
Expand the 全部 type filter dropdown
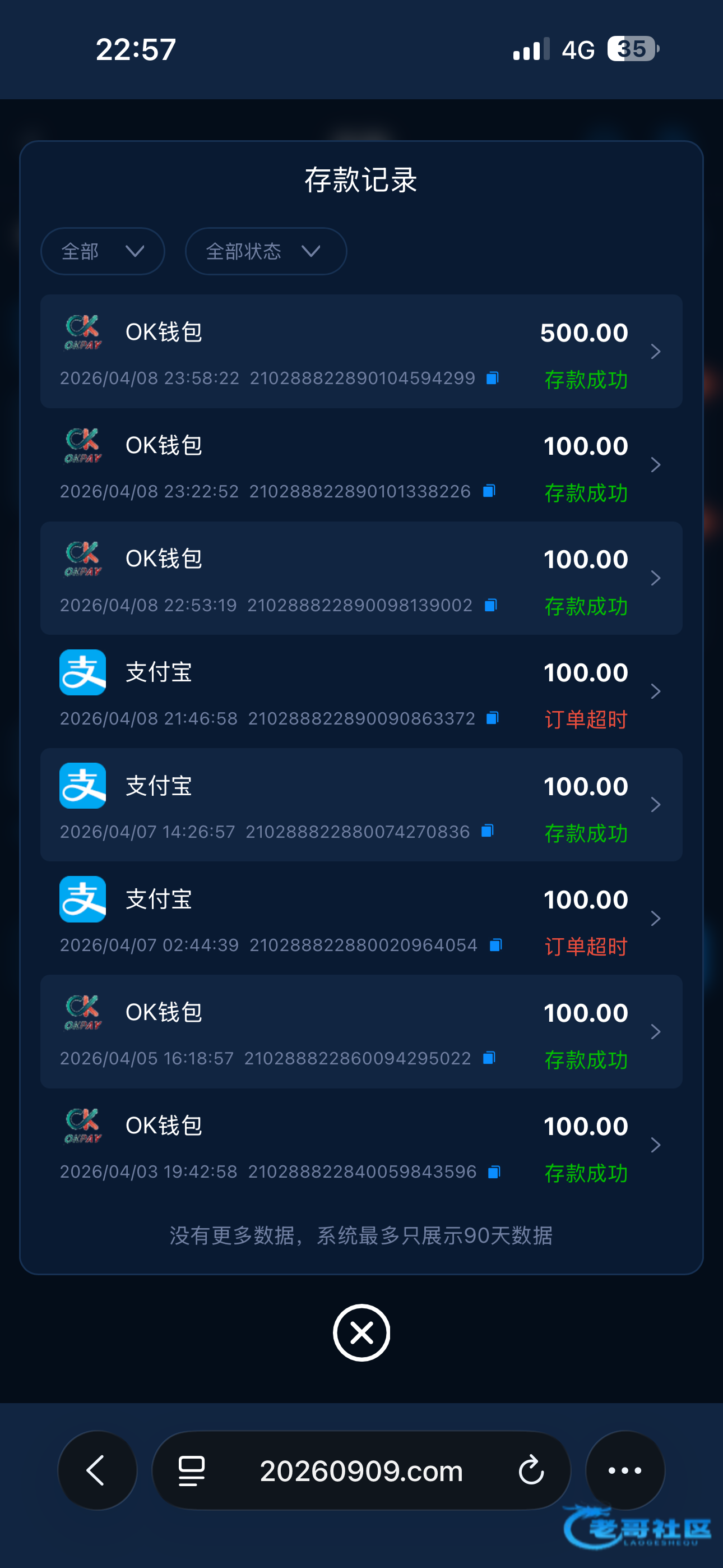(102, 251)
